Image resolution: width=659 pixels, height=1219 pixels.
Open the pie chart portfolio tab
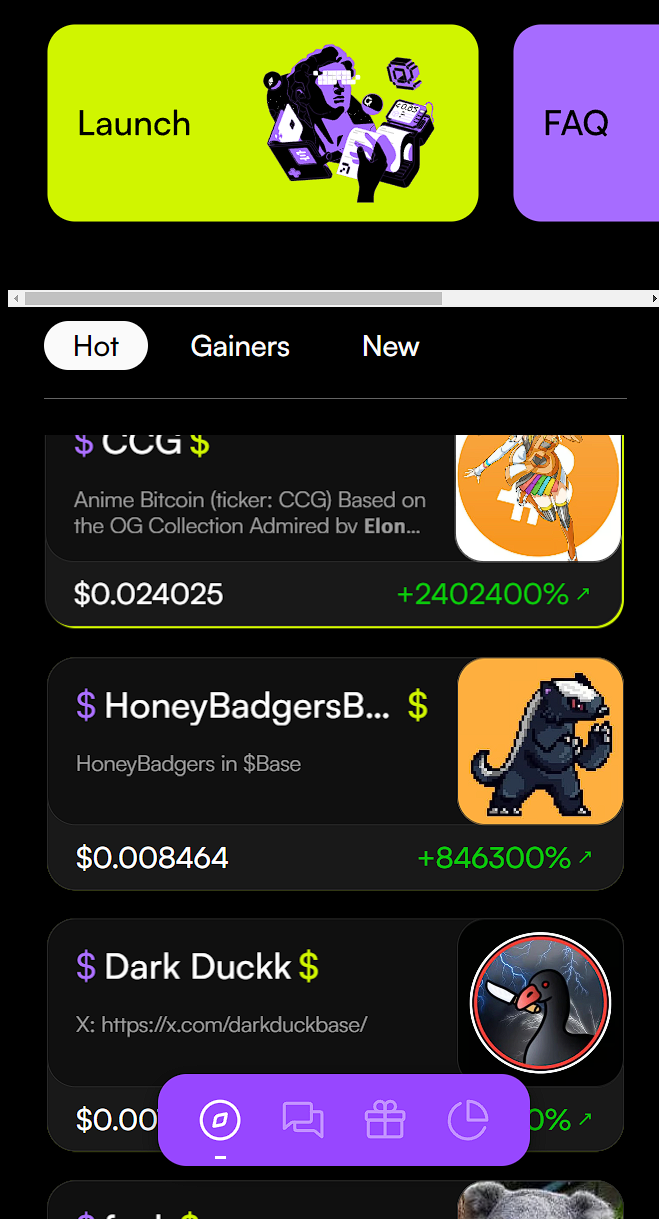tap(467, 1120)
